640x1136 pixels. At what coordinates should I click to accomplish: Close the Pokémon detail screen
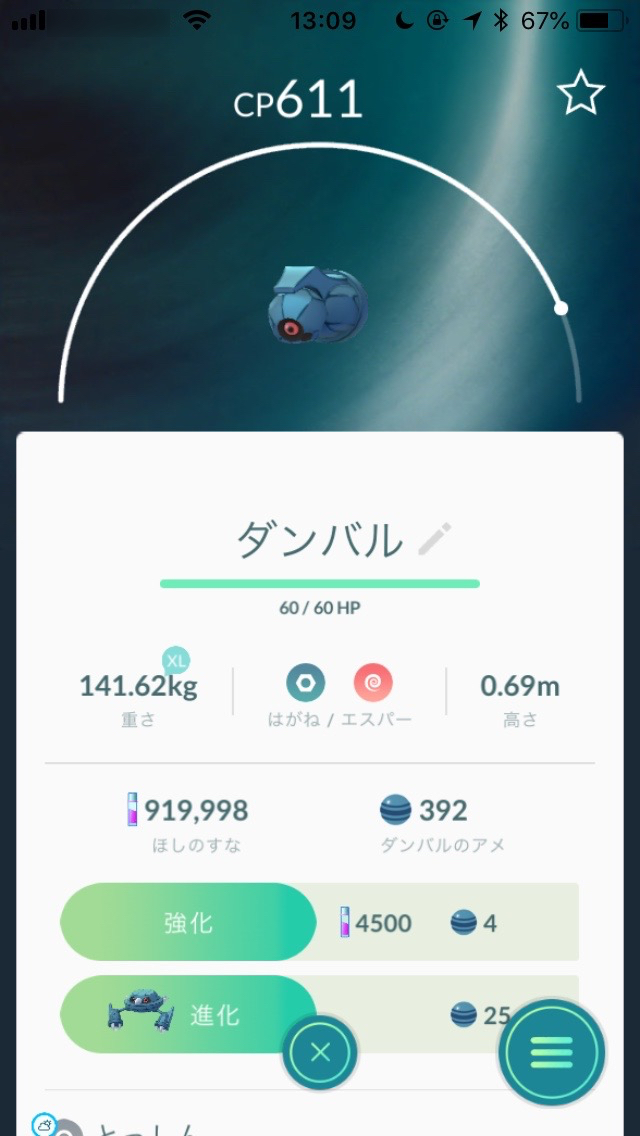tap(320, 1053)
